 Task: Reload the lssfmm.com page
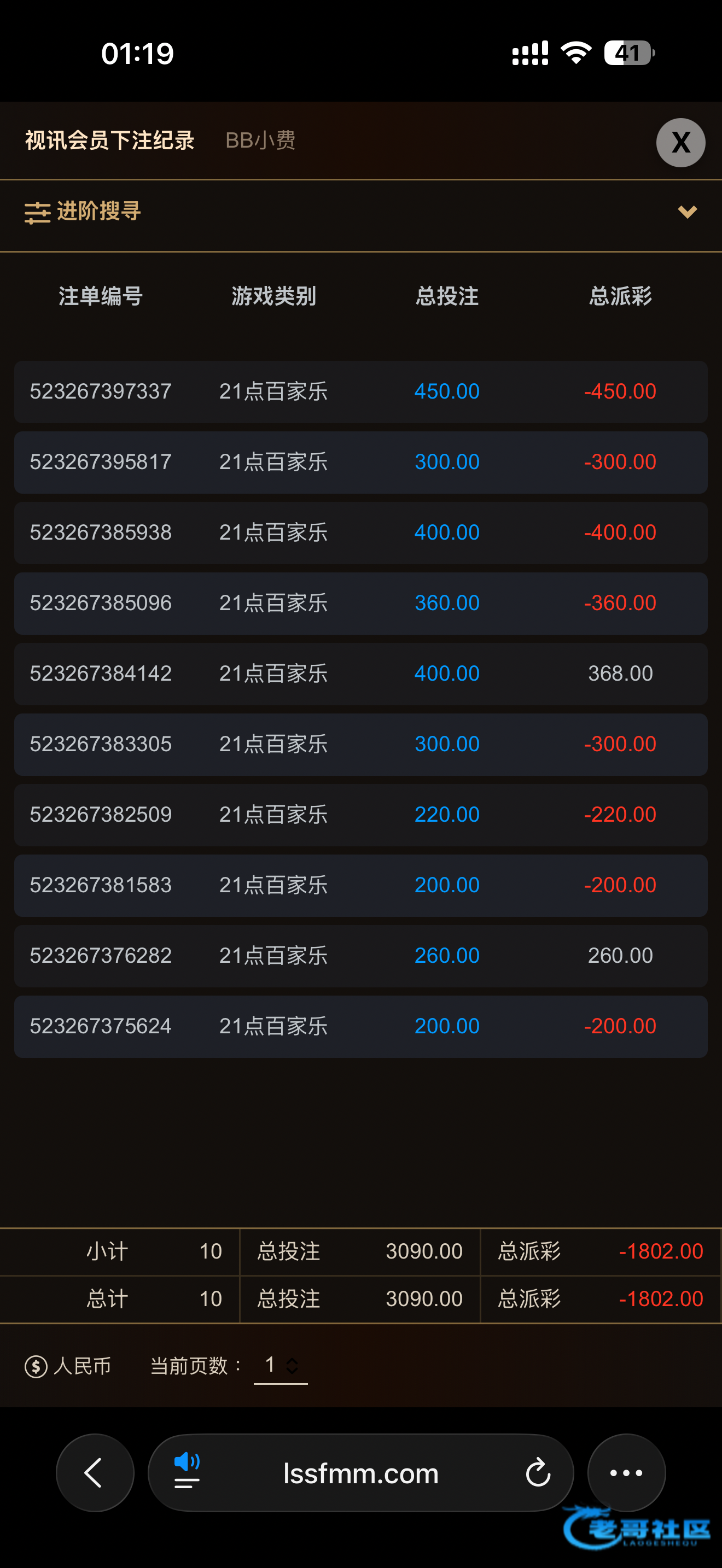[538, 1473]
